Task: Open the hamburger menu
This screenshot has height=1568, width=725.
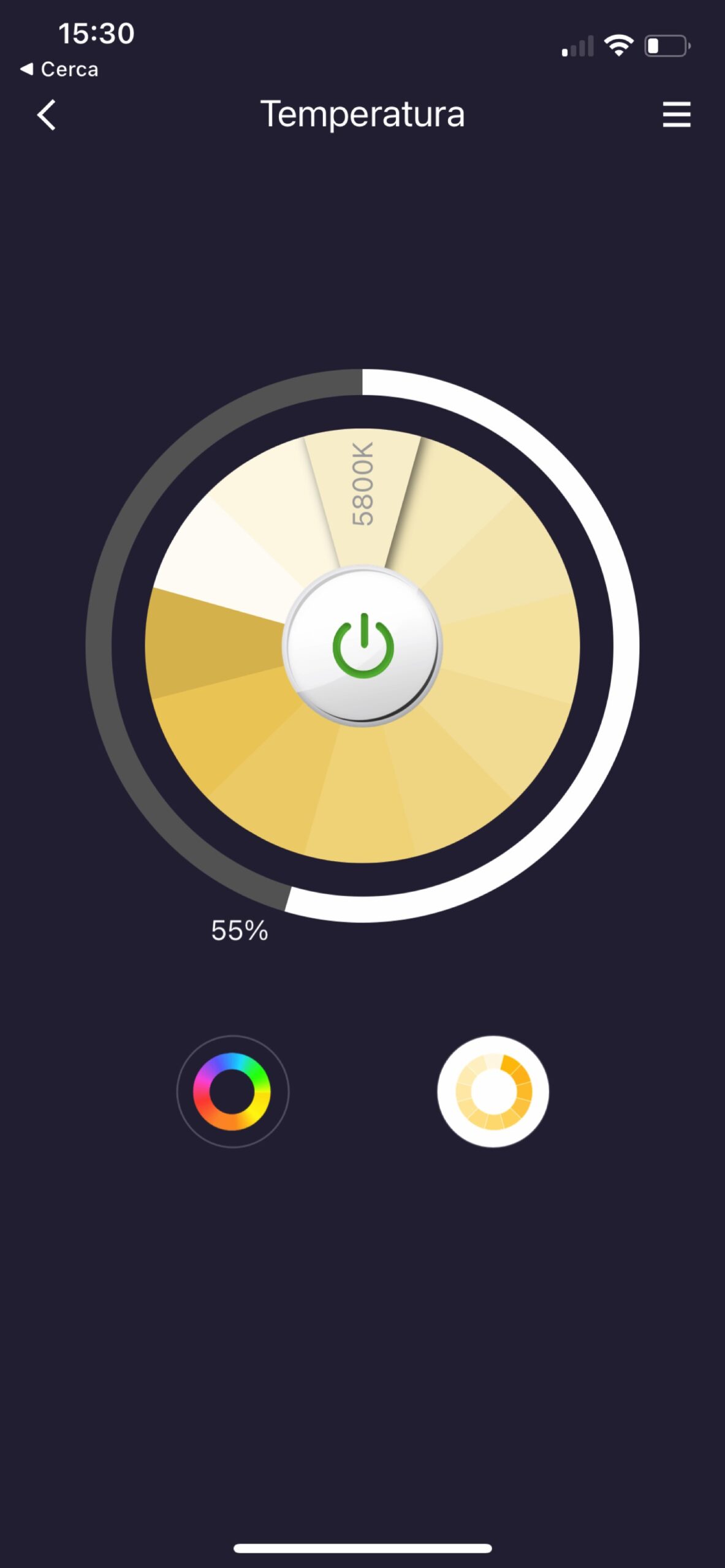Action: coord(676,115)
